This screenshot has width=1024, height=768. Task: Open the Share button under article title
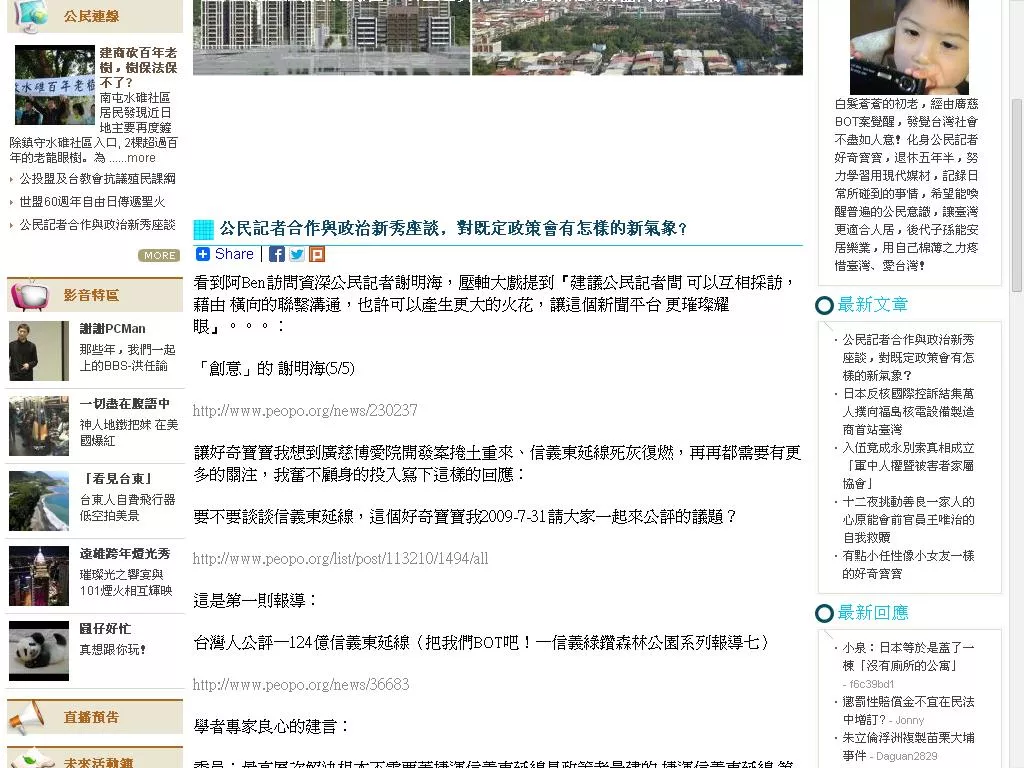click(225, 254)
